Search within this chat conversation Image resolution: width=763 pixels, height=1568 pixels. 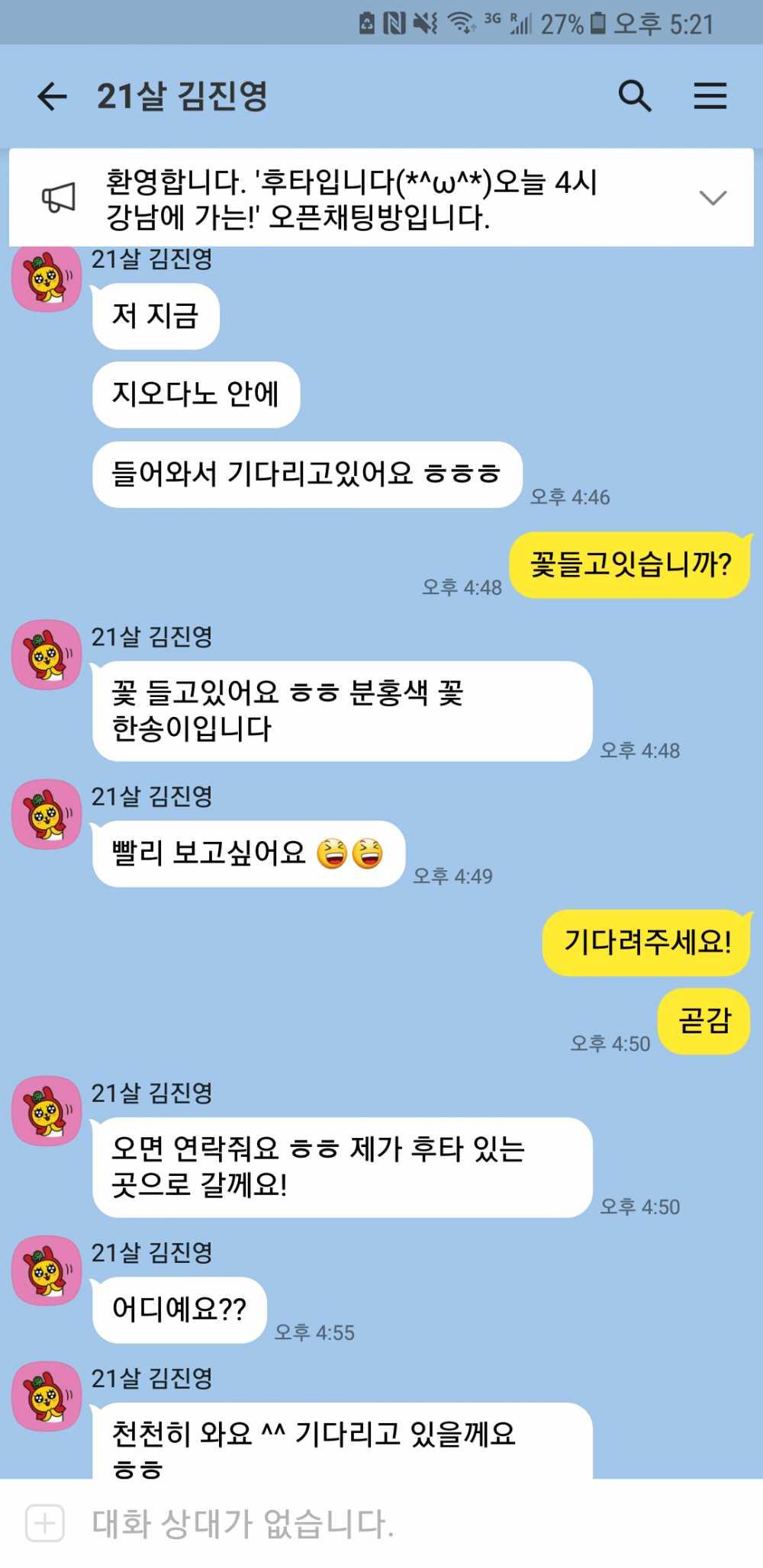point(634,97)
